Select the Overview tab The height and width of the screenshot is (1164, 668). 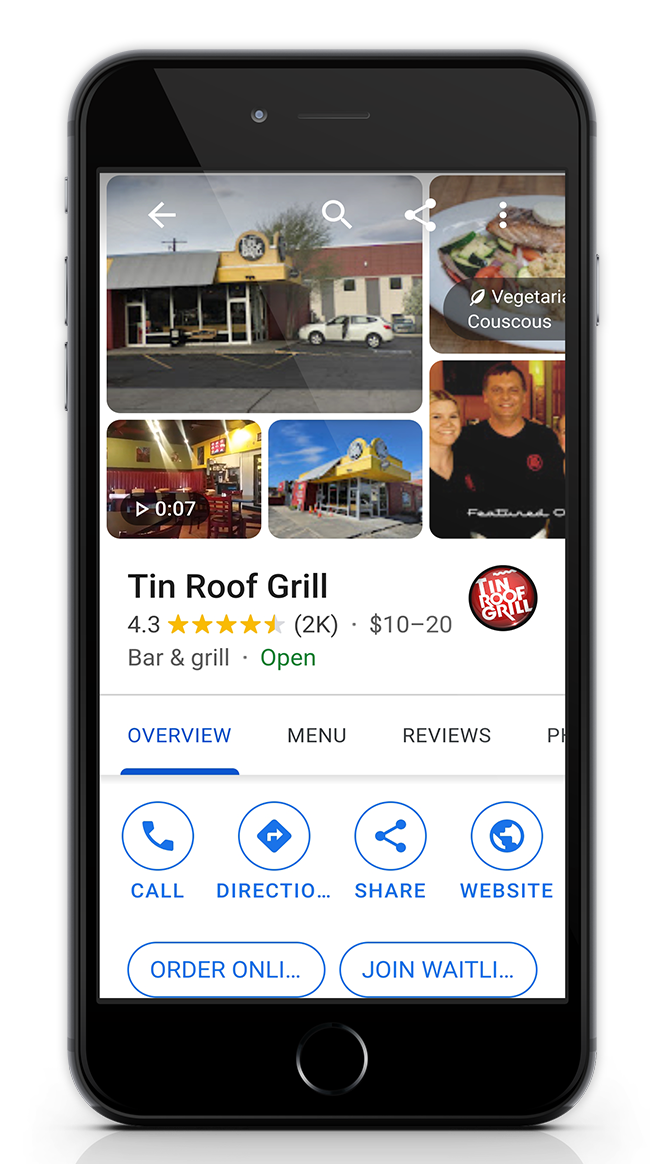(x=180, y=736)
